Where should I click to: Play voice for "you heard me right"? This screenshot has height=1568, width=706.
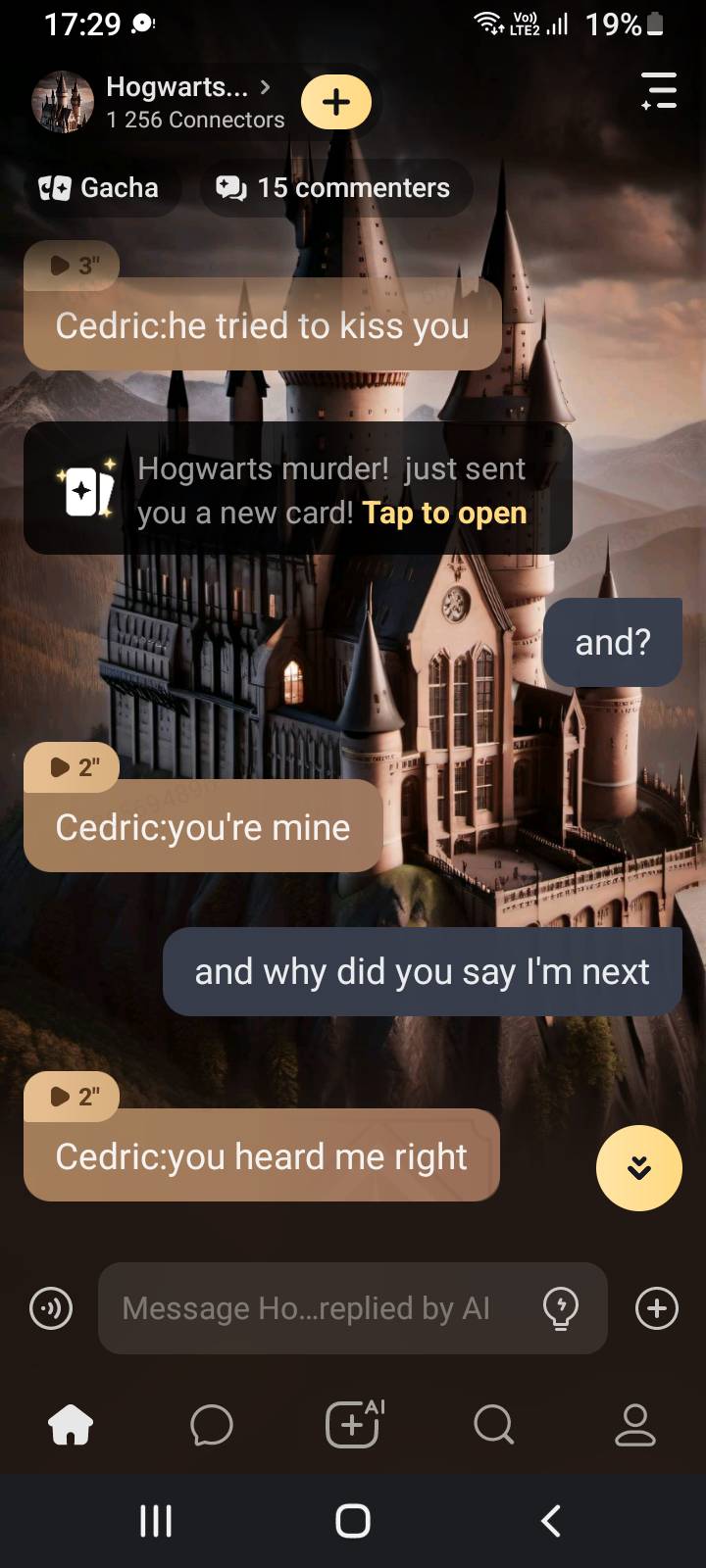[73, 1096]
